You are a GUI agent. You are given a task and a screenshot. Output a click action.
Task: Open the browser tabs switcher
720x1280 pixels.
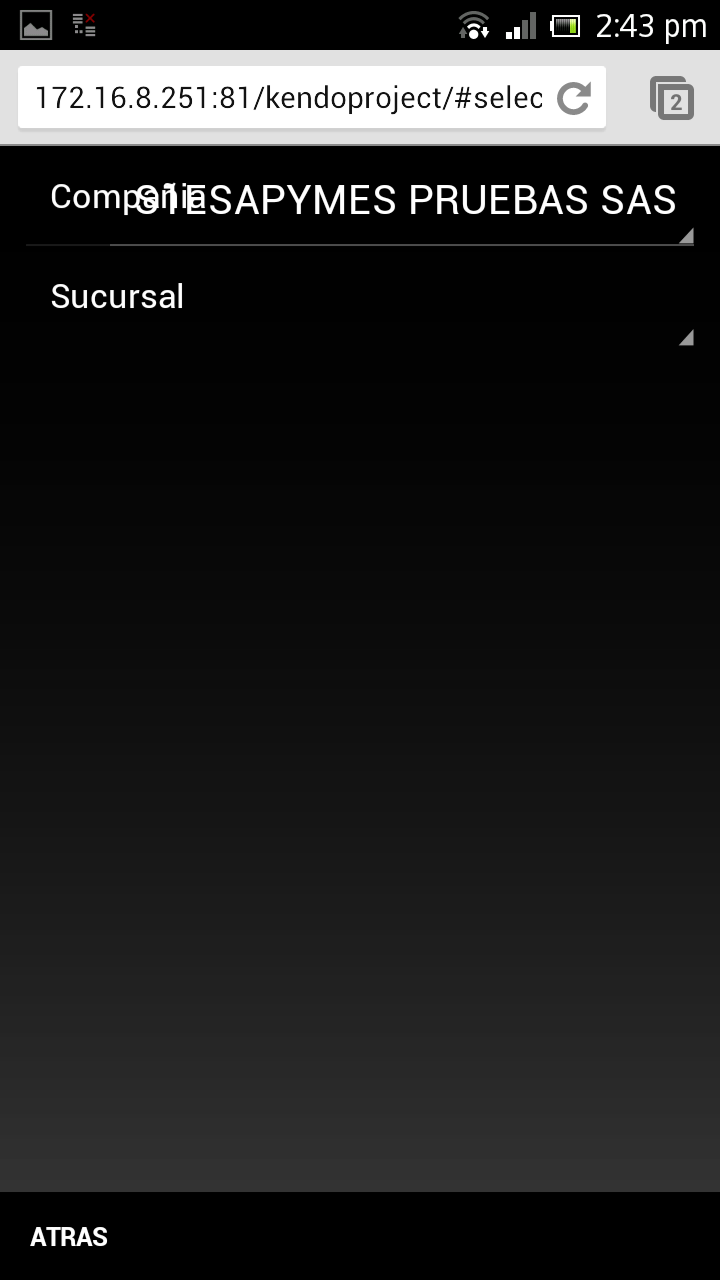(x=672, y=98)
